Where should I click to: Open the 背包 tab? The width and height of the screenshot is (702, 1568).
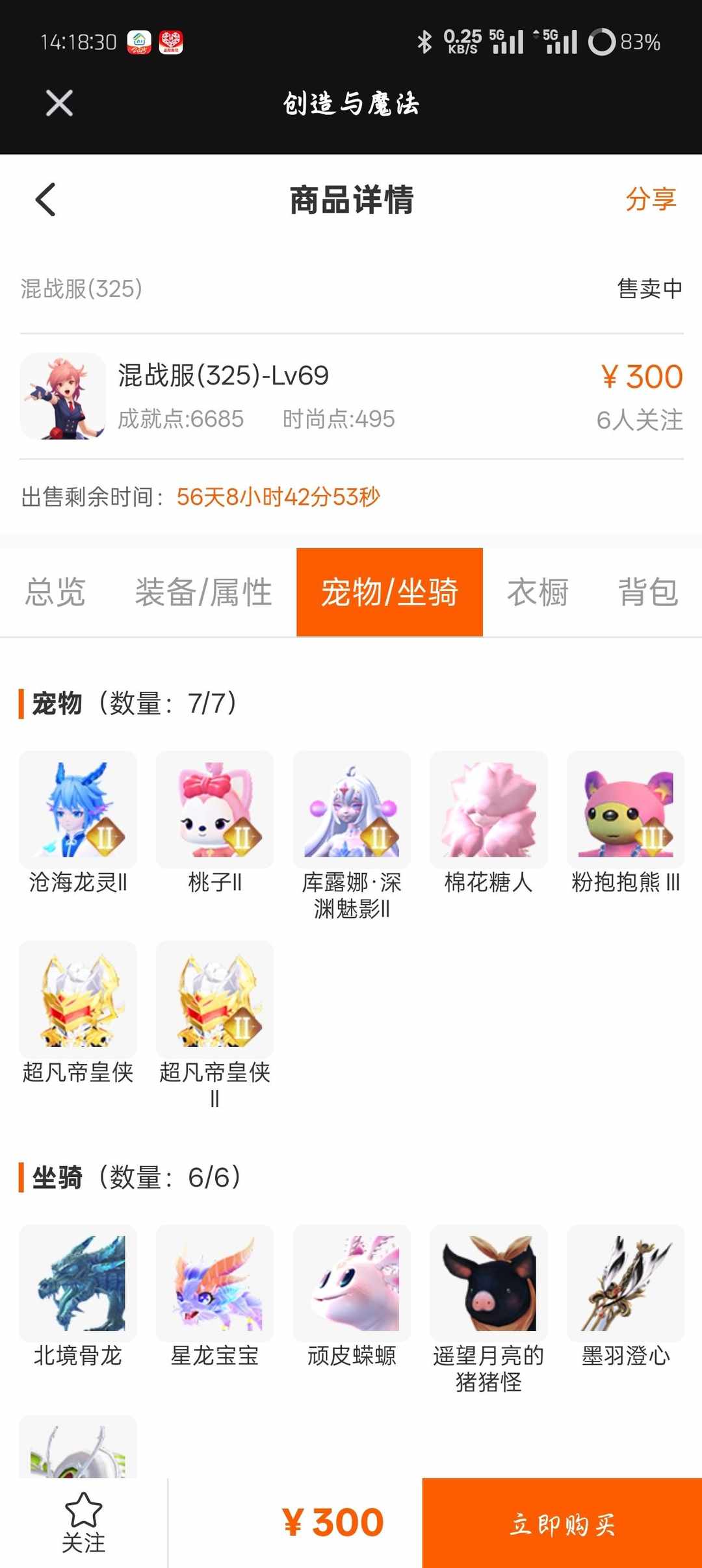(x=649, y=592)
